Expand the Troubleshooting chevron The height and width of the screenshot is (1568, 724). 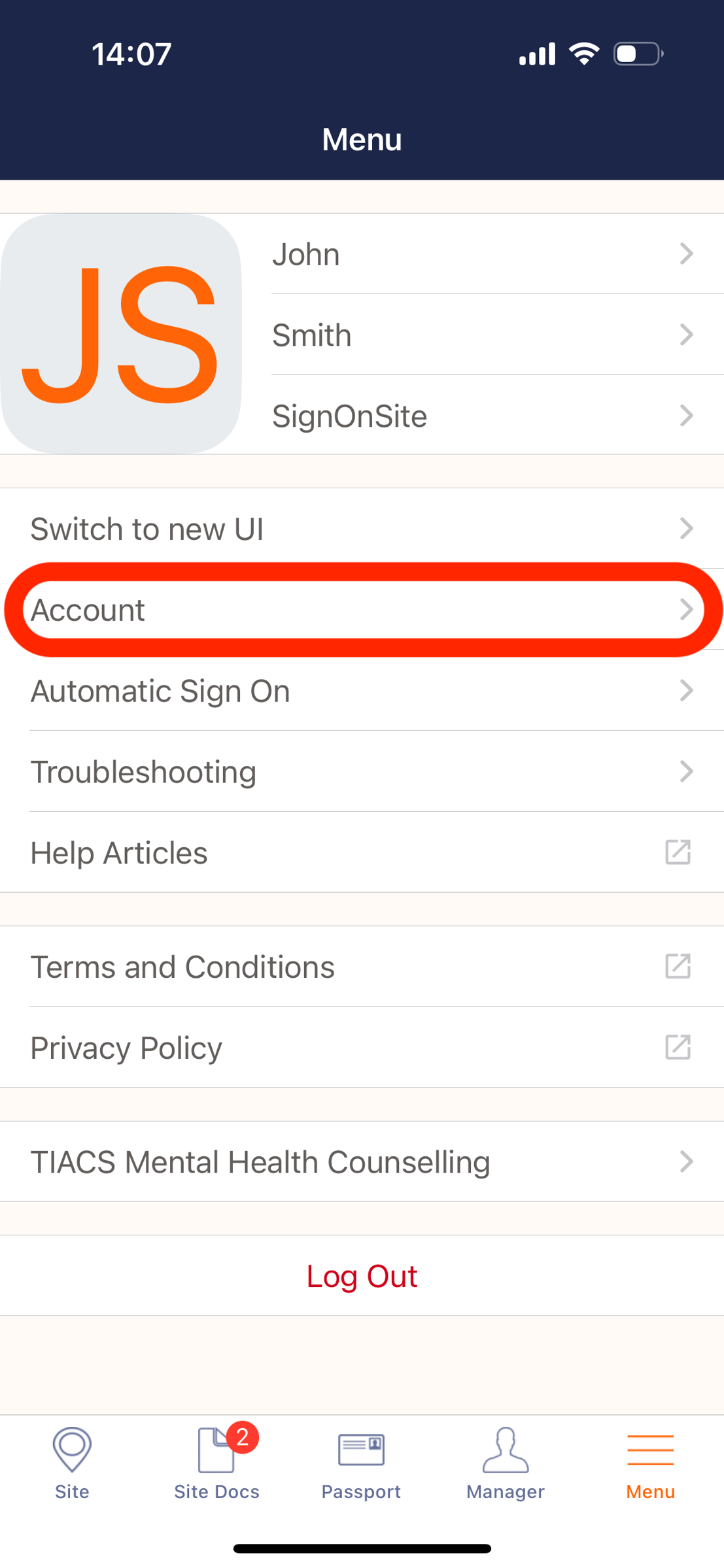point(686,771)
